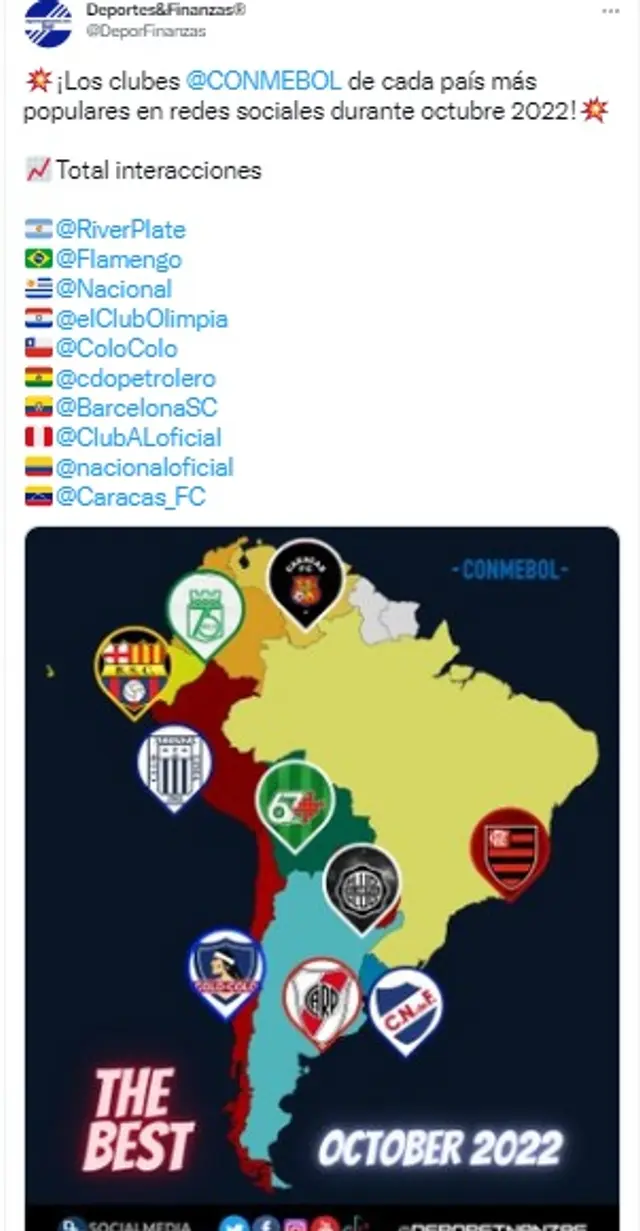Viewport: 640px width, 1231px height.
Task: Go to the @Nacional mention
Action: pyautogui.click(x=113, y=289)
